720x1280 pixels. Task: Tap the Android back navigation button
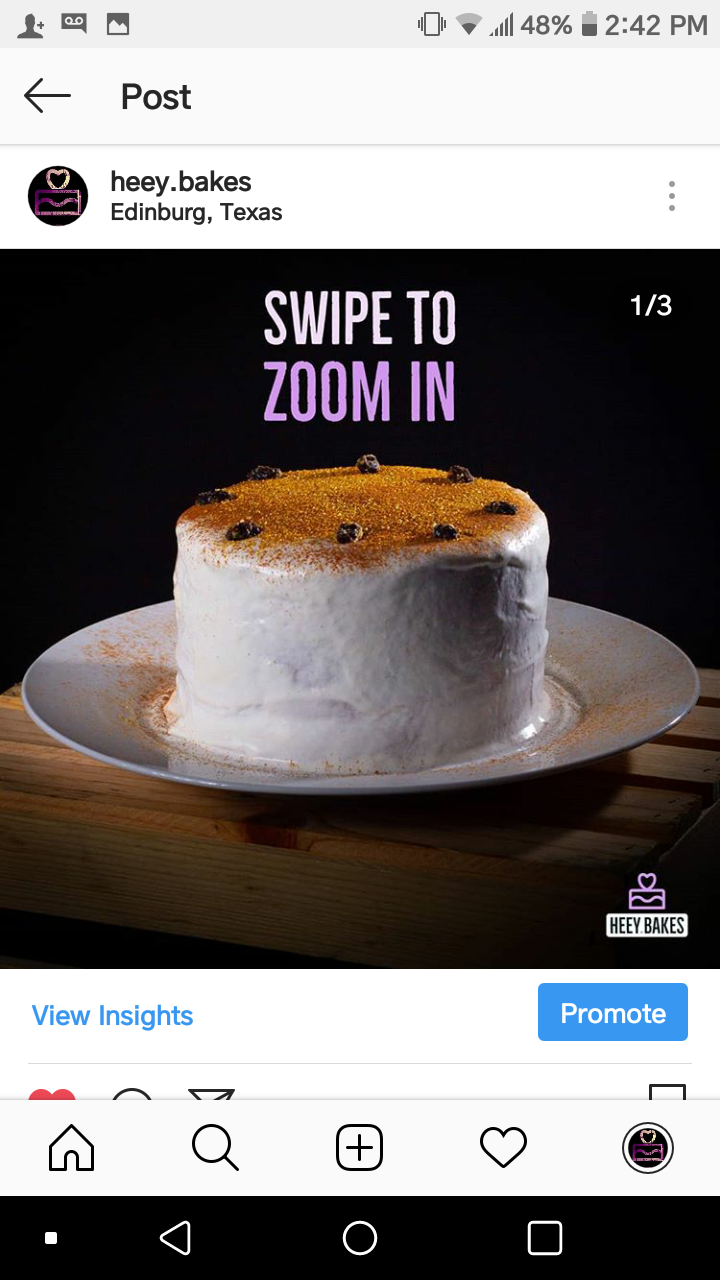[x=176, y=1238]
